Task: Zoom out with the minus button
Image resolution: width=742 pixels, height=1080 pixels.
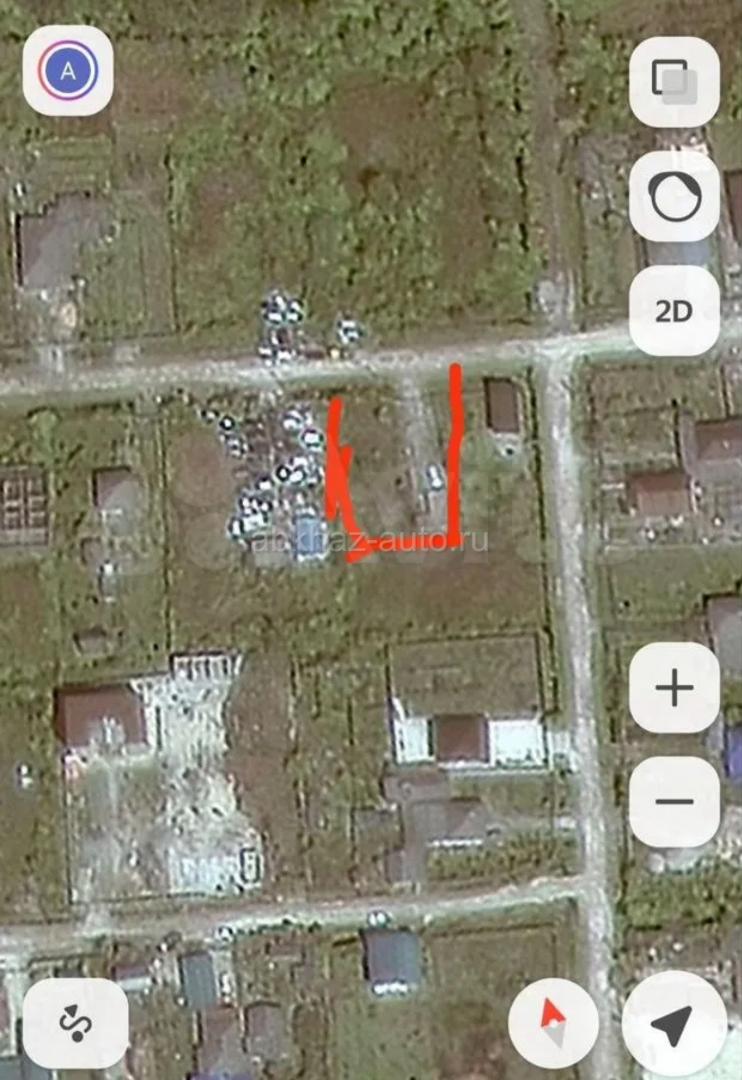Action: point(674,802)
